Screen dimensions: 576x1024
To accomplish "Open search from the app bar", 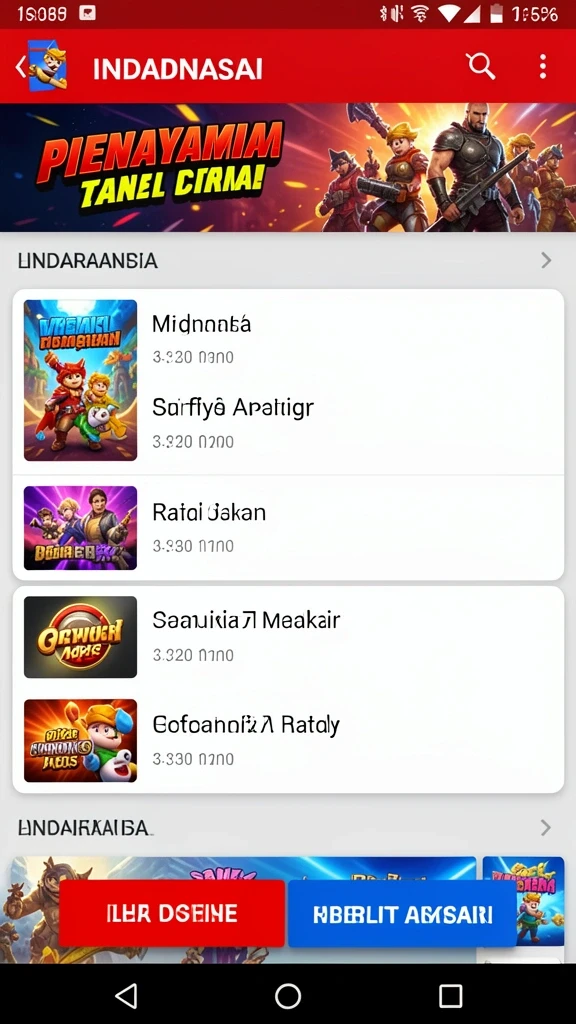I will tap(481, 67).
